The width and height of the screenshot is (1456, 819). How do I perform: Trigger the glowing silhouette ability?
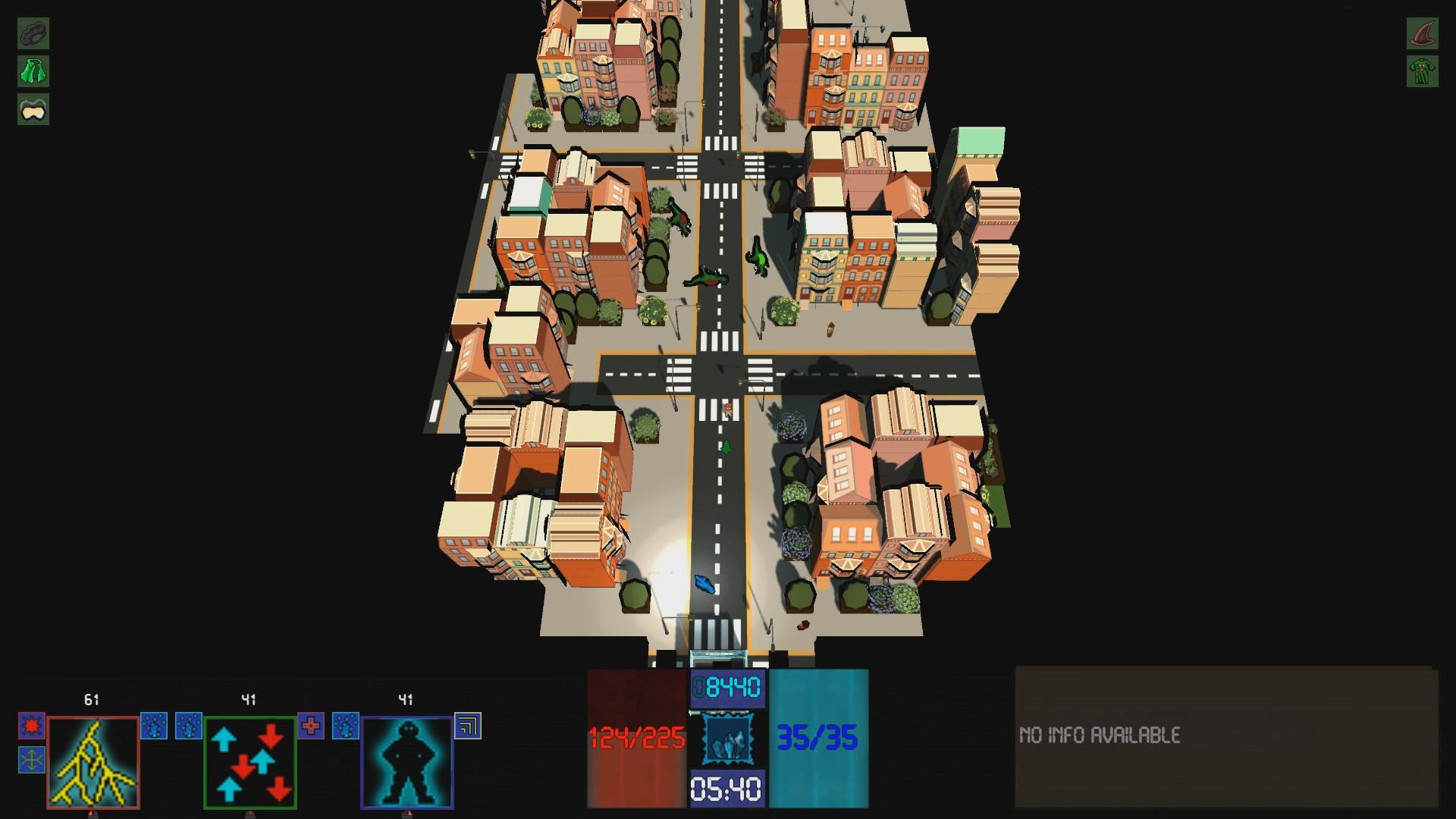(x=407, y=762)
